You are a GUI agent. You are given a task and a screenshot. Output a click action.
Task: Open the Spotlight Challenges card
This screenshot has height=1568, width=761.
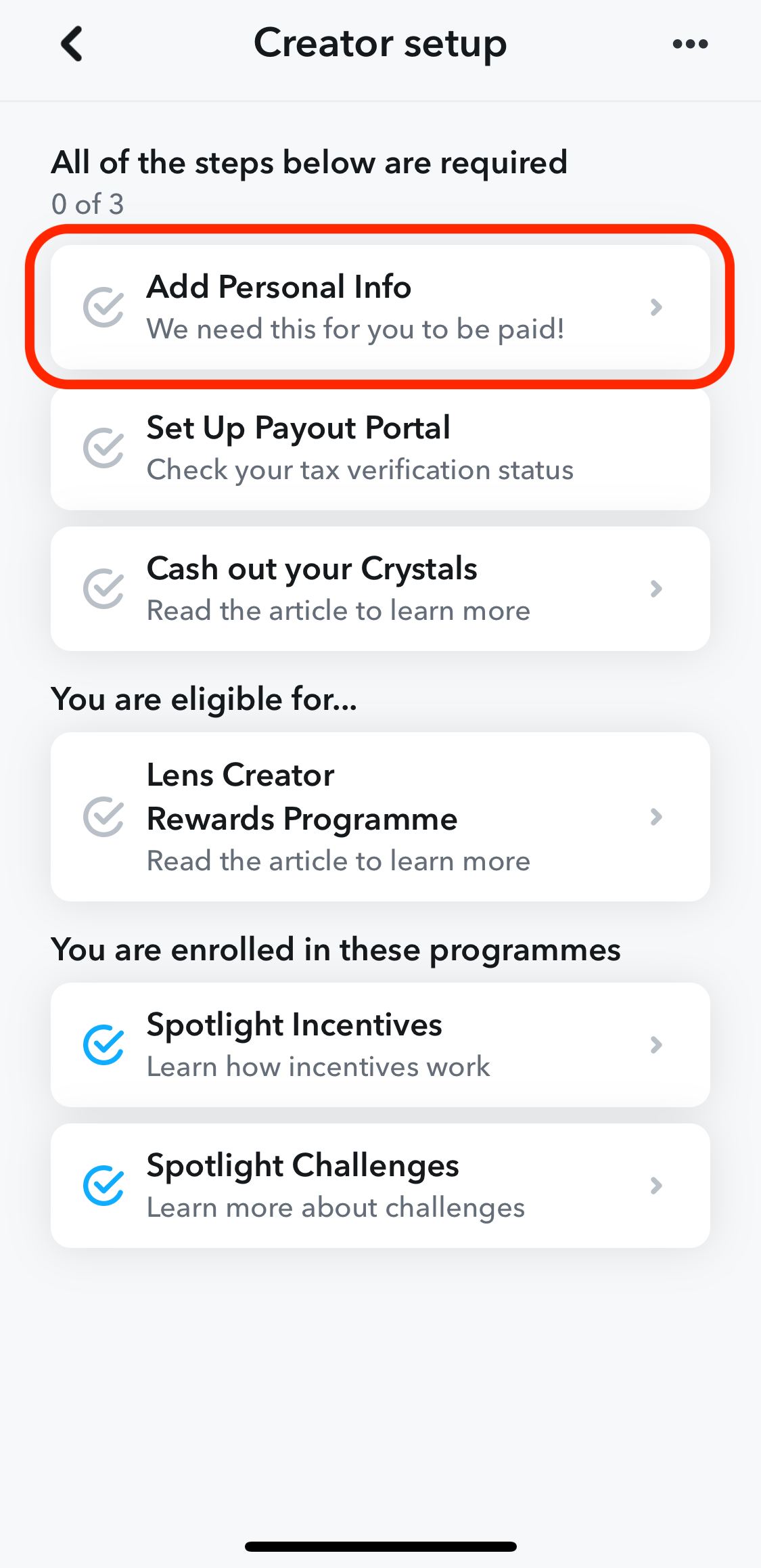pyautogui.click(x=380, y=1185)
